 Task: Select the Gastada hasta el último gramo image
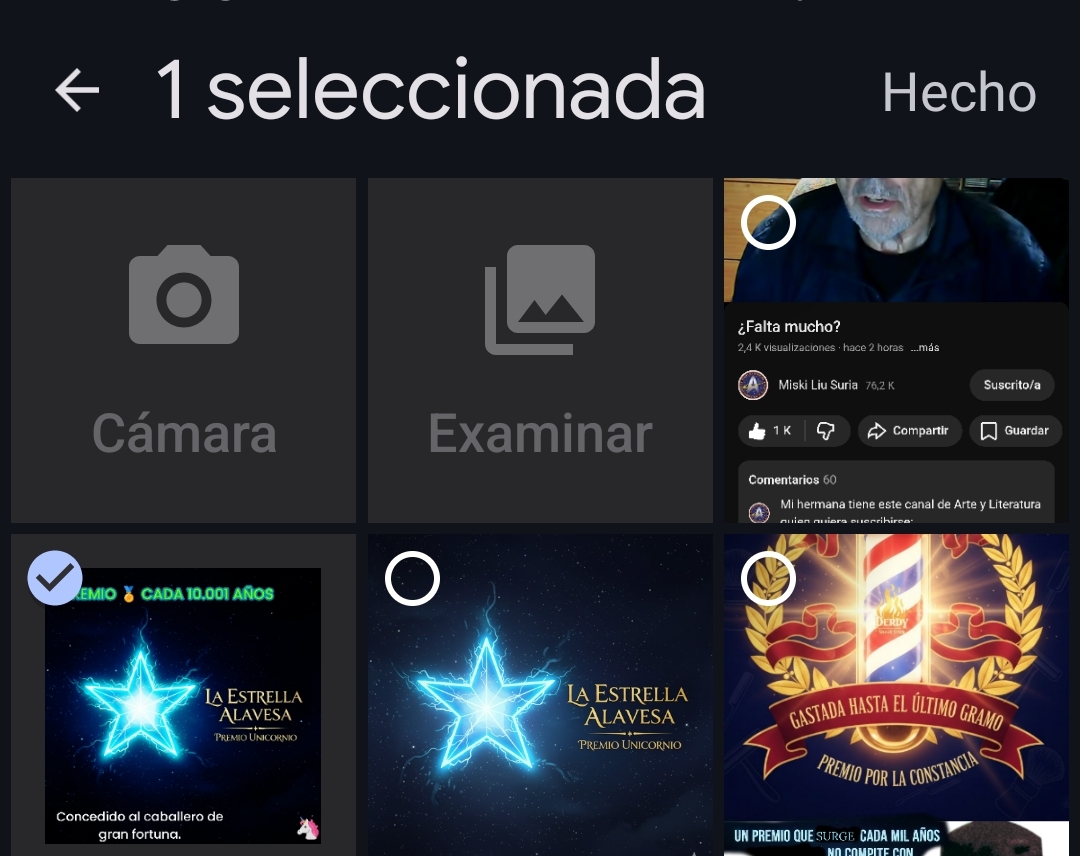[x=768, y=578]
